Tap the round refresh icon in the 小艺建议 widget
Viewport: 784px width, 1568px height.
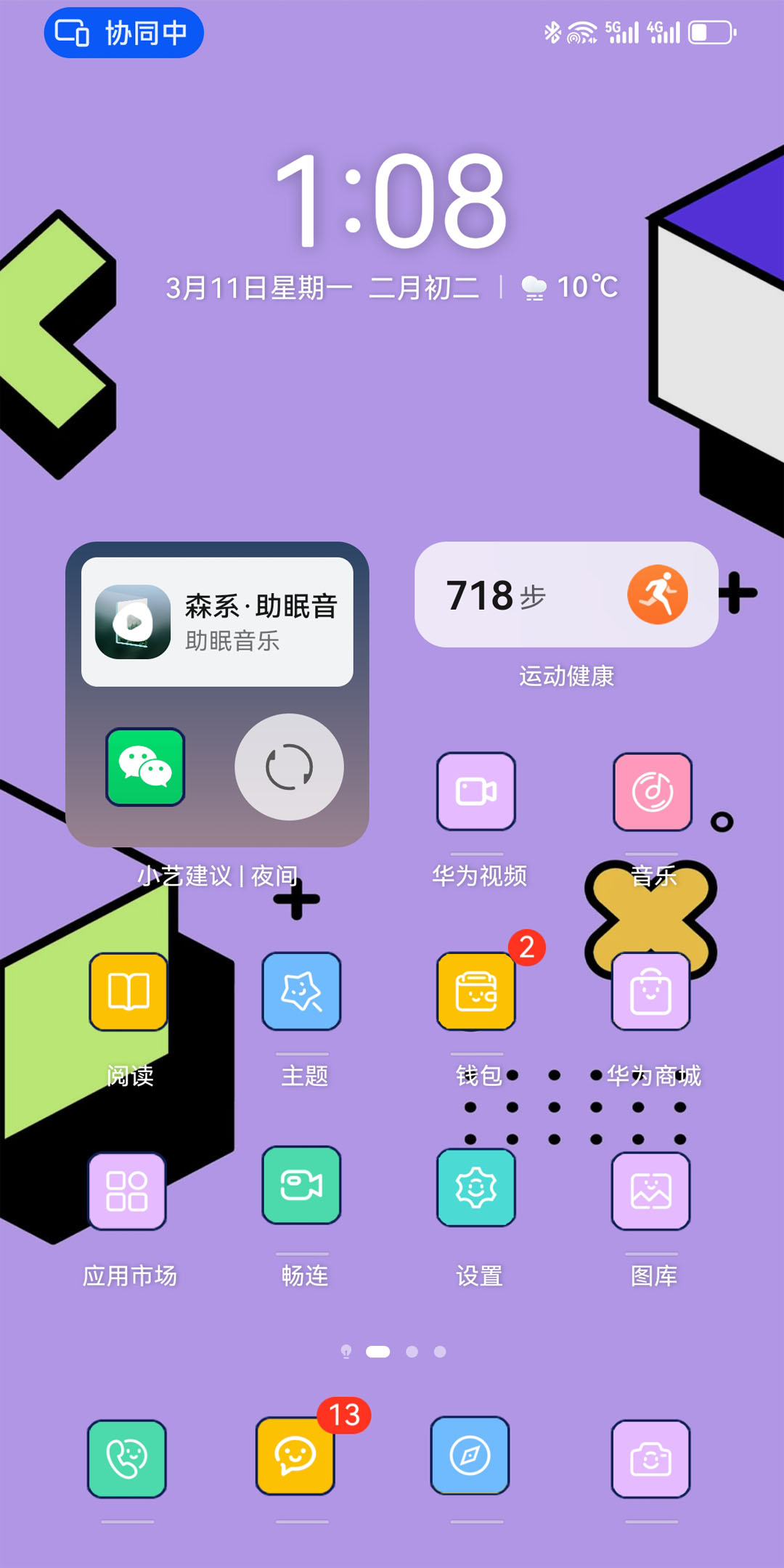tap(289, 767)
